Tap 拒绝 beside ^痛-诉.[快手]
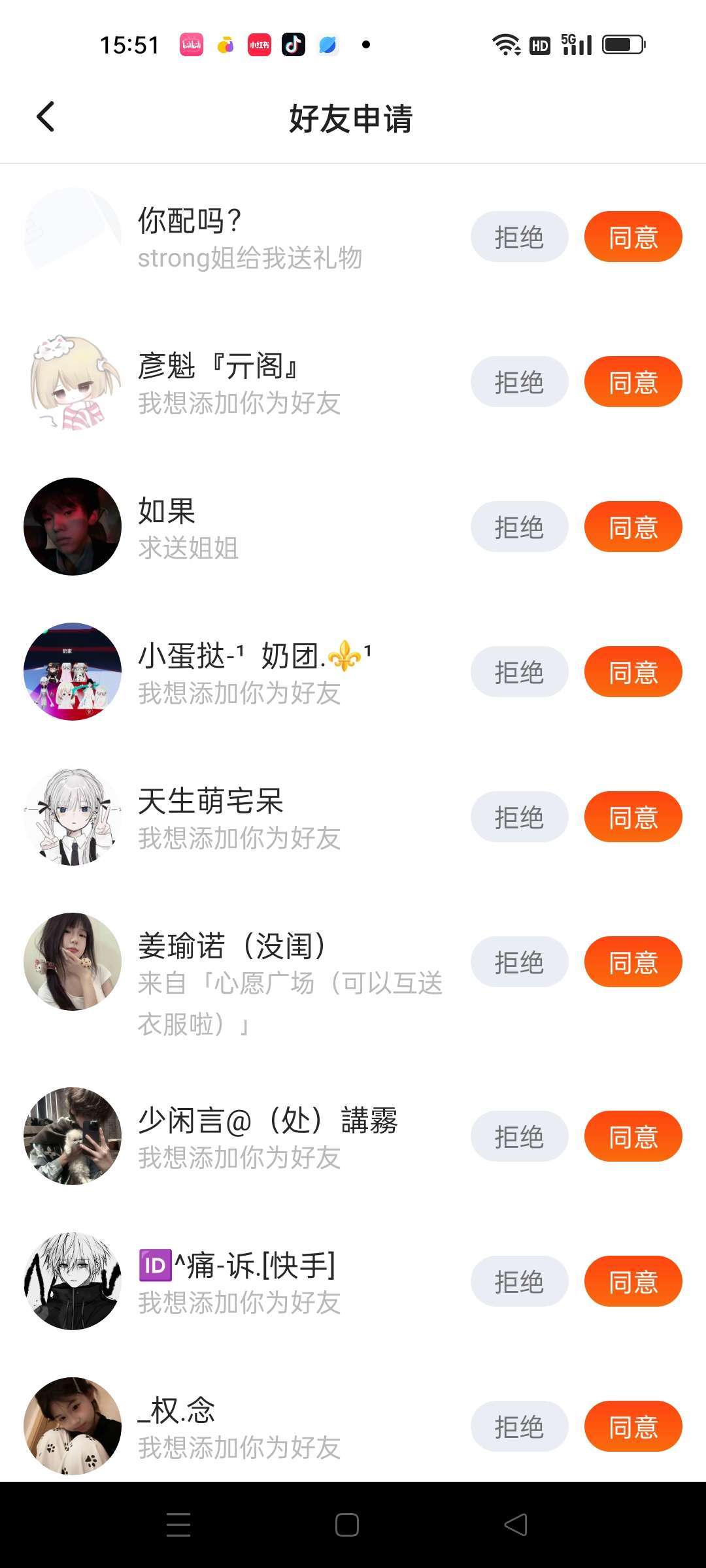 coord(519,1281)
